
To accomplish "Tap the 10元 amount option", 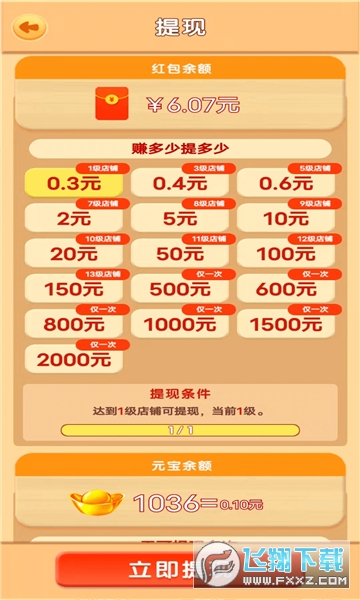I will [286, 218].
